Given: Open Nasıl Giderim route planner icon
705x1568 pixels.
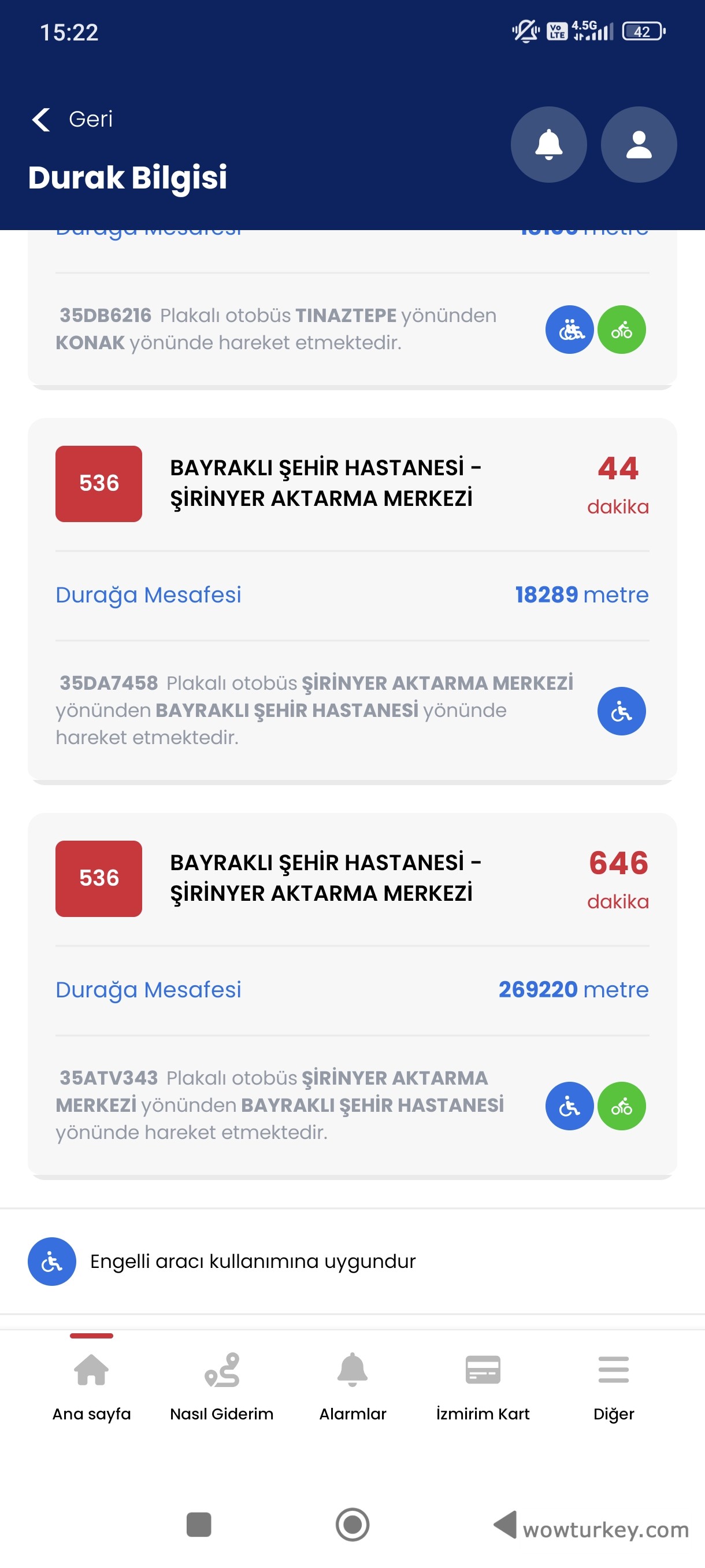Looking at the screenshot, I should pos(221,1371).
